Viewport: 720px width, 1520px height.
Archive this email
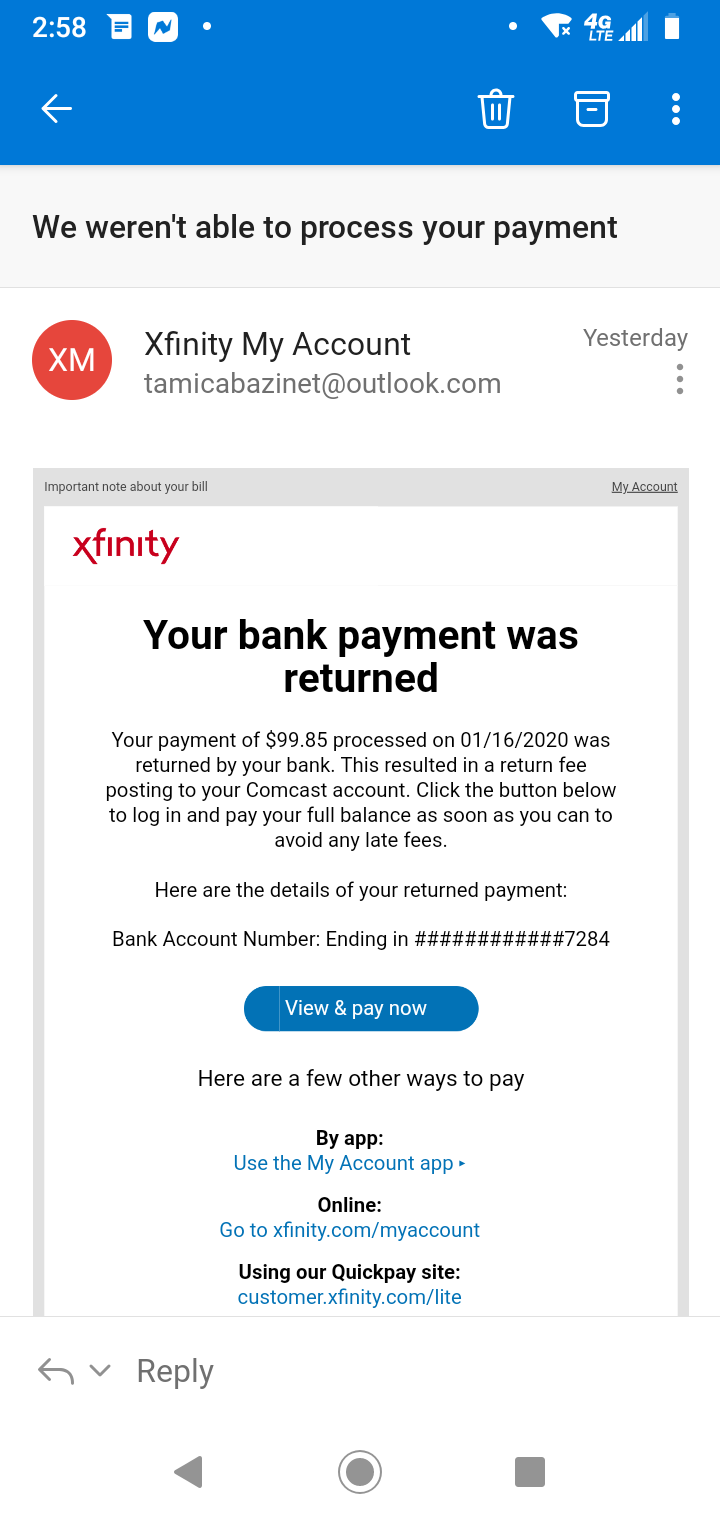tap(591, 109)
